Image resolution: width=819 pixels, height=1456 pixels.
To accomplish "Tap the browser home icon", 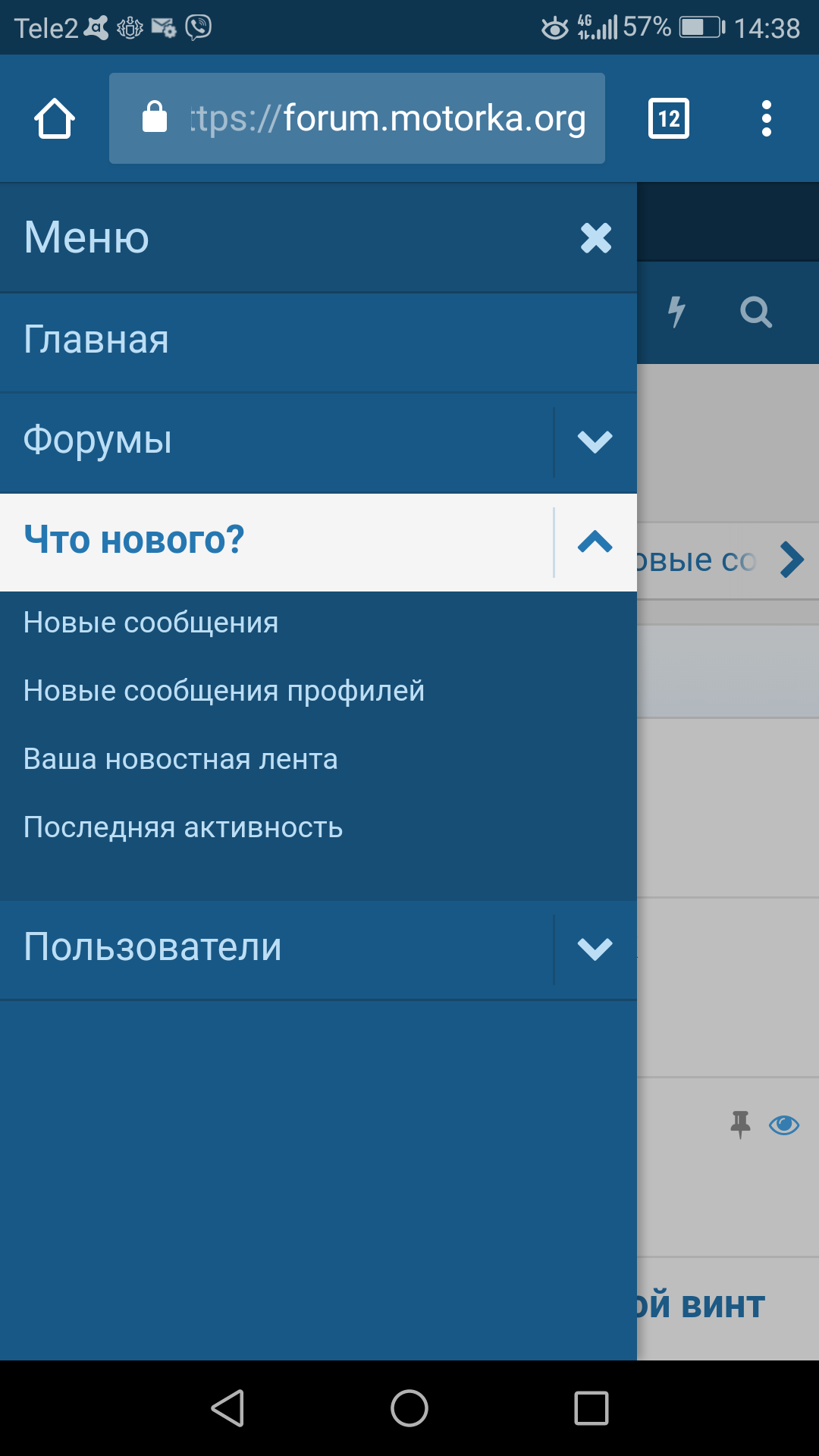I will (x=55, y=119).
